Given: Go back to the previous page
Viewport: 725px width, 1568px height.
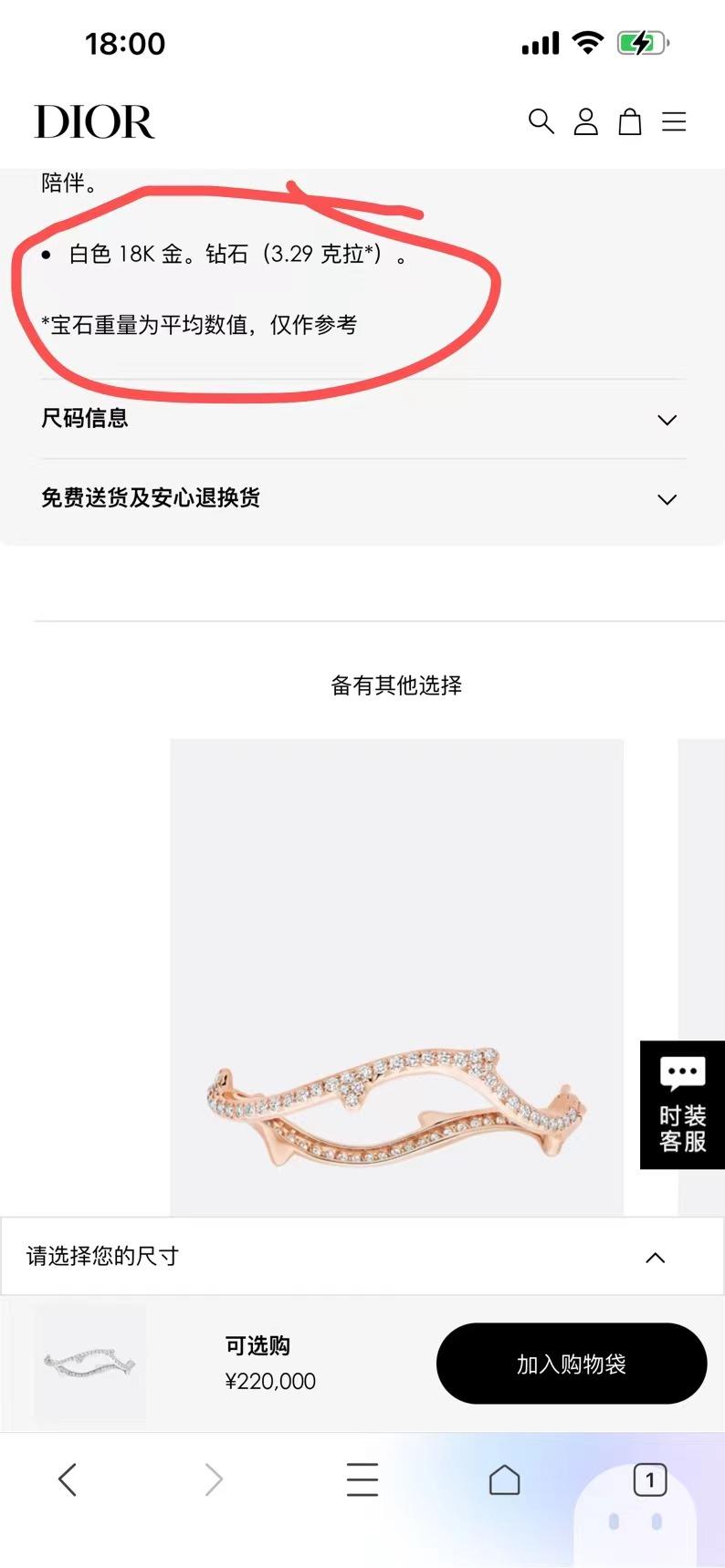Looking at the screenshot, I should [68, 1479].
